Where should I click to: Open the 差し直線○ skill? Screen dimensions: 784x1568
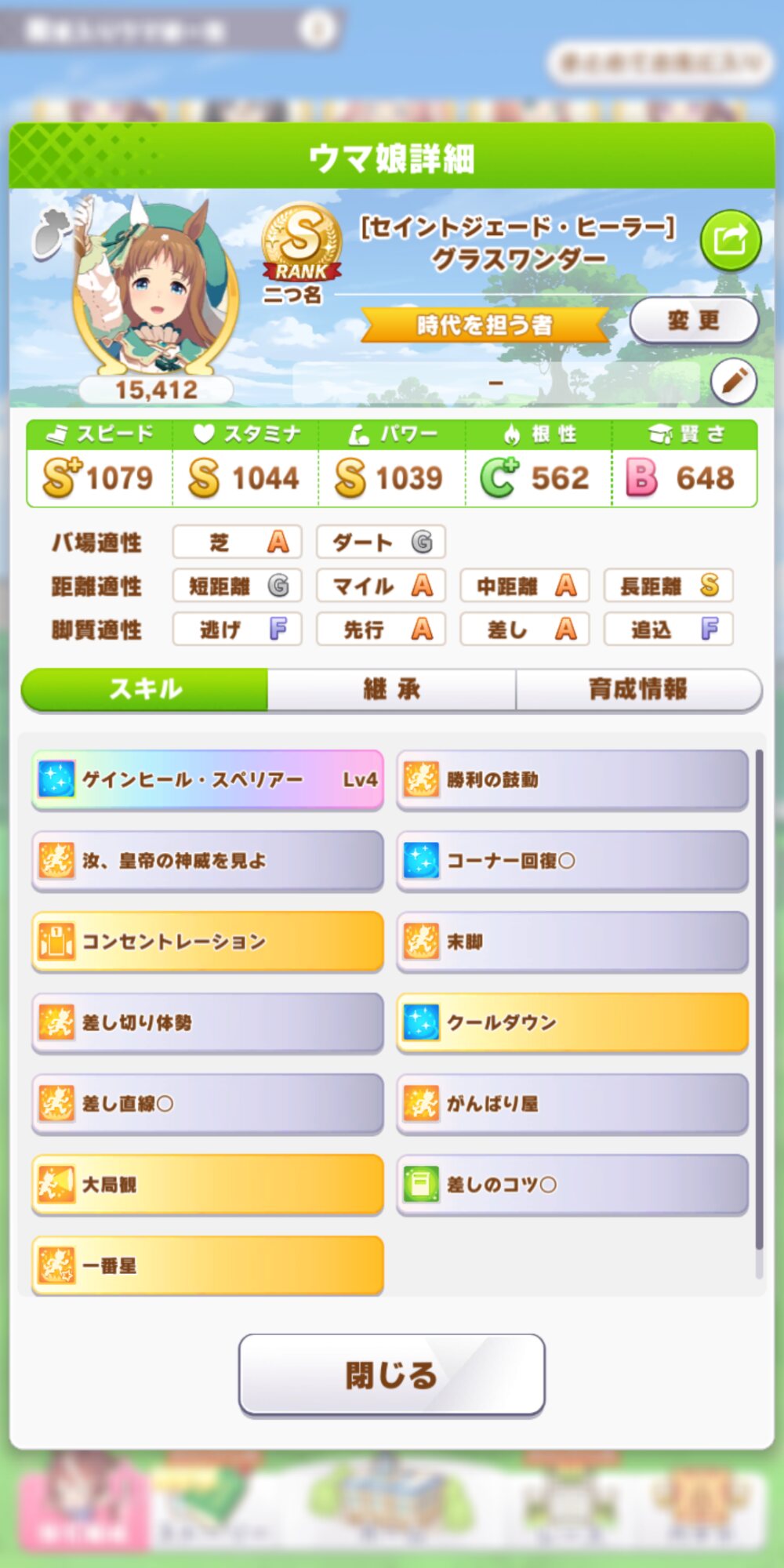pyautogui.click(x=208, y=1104)
